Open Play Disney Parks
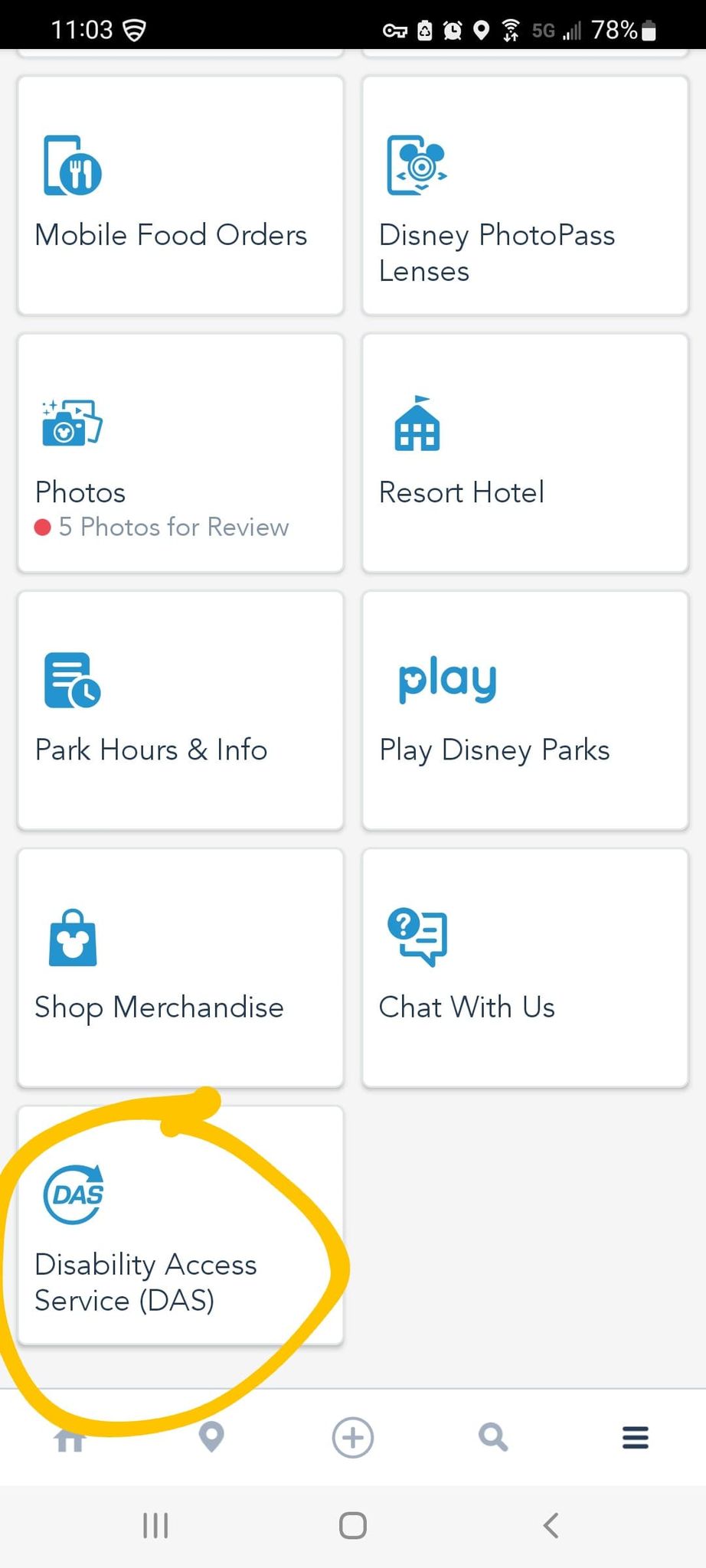Screen dimensions: 706x1568 click(525, 710)
